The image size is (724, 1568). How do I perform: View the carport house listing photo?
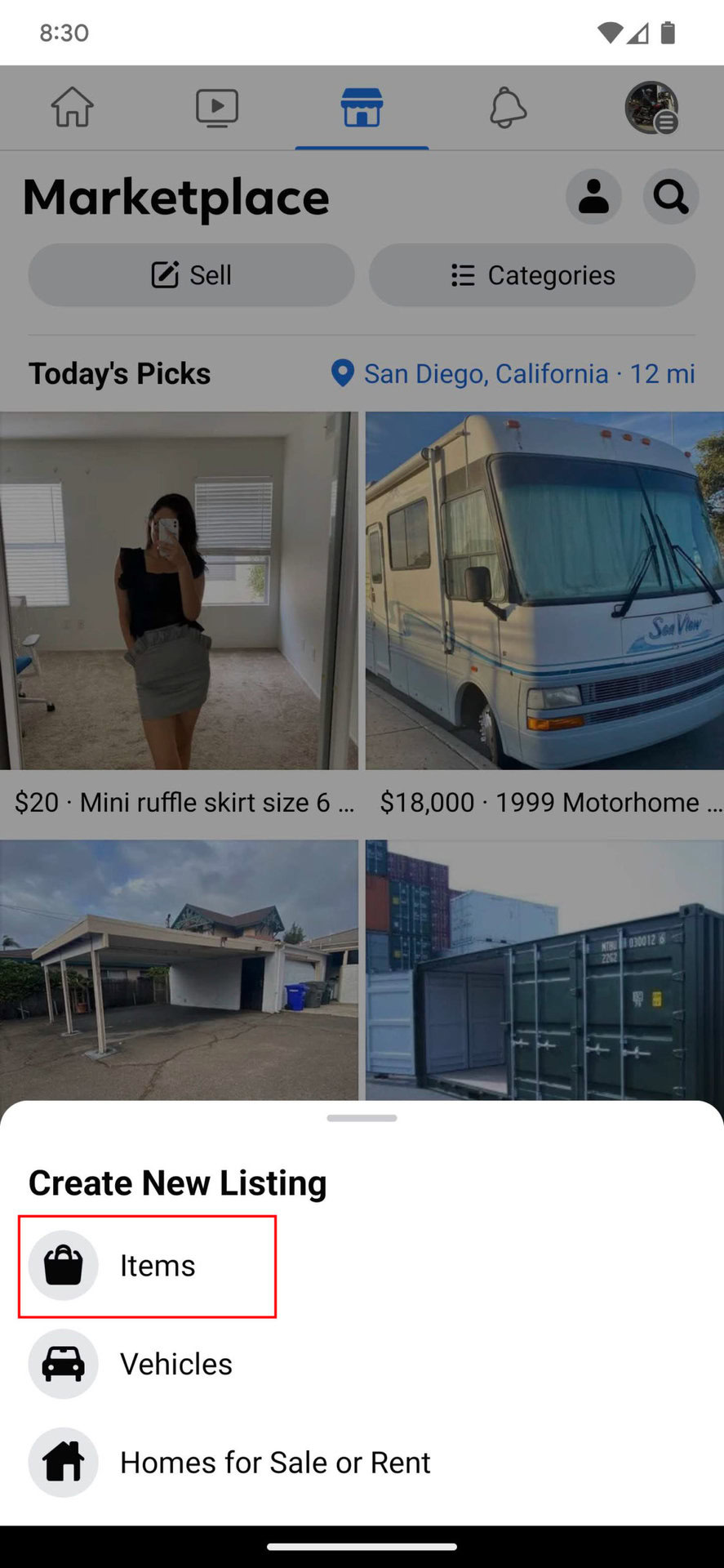tap(179, 970)
